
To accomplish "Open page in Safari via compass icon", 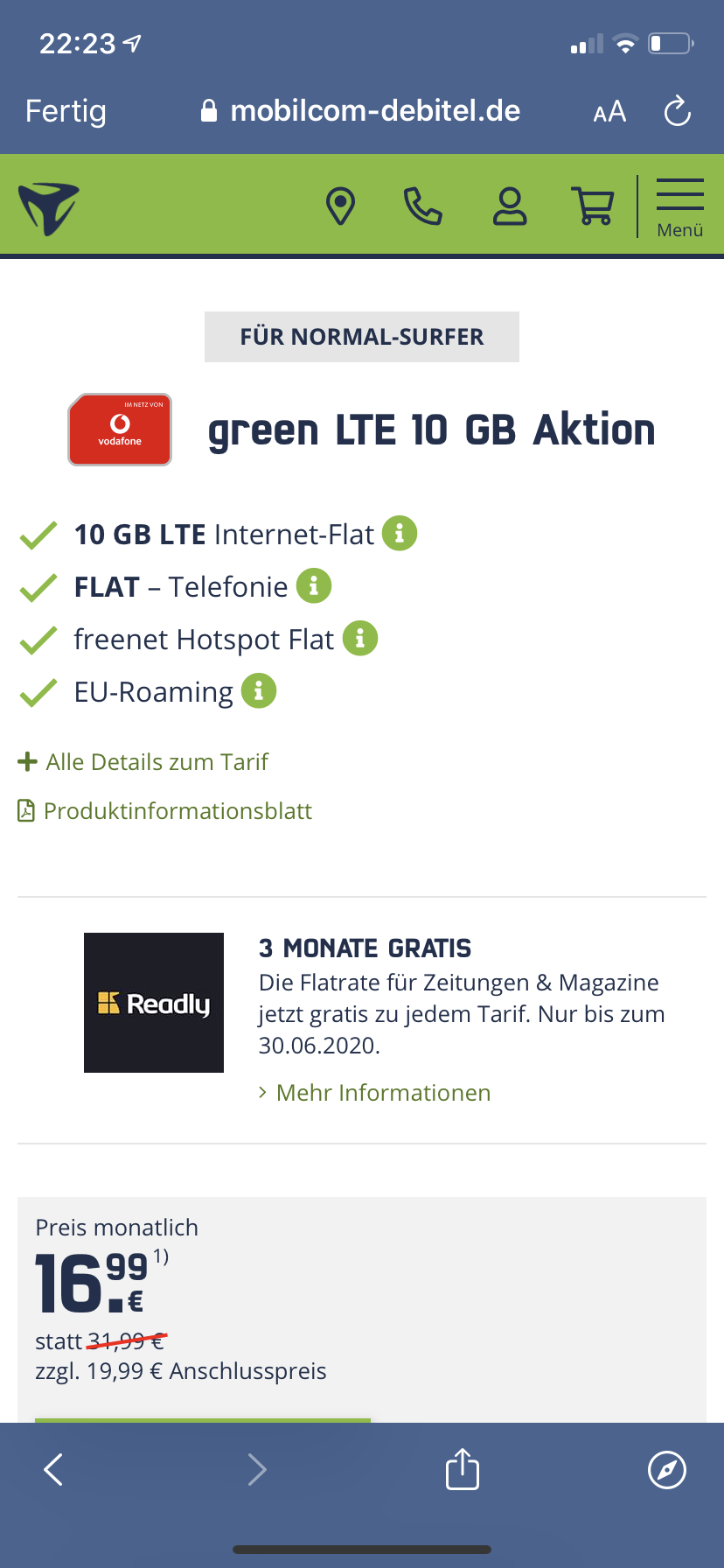I will click(667, 1469).
